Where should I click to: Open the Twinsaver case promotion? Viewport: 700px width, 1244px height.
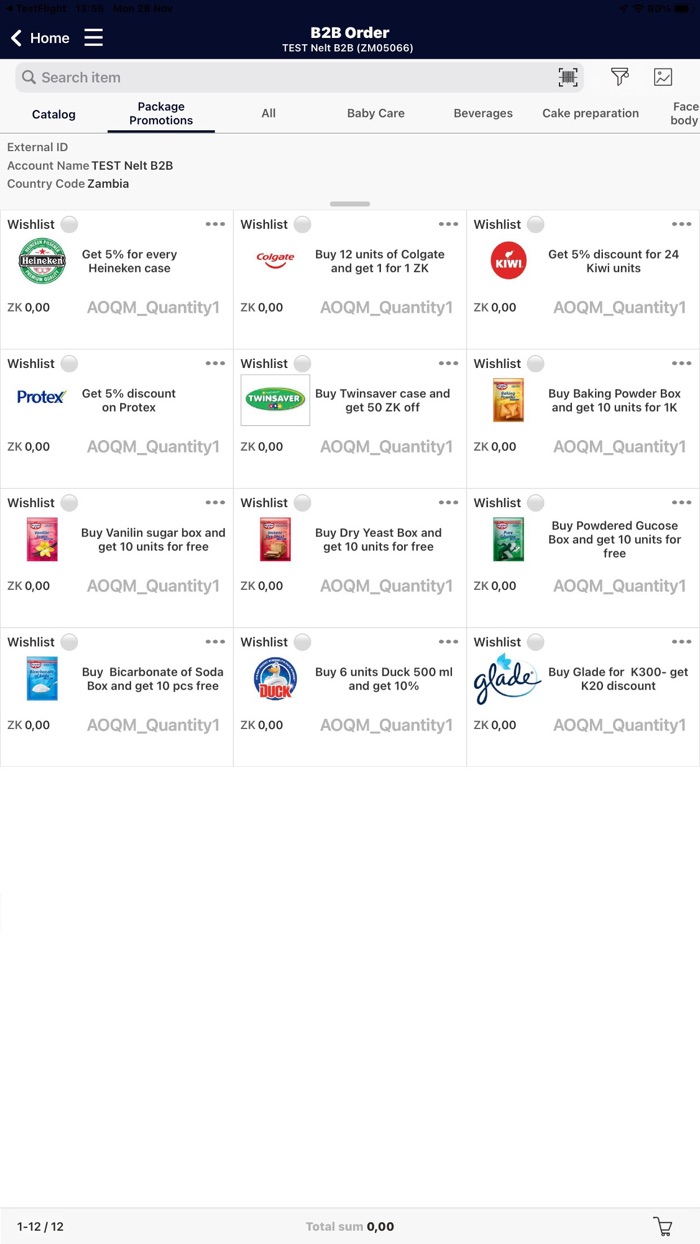[383, 400]
